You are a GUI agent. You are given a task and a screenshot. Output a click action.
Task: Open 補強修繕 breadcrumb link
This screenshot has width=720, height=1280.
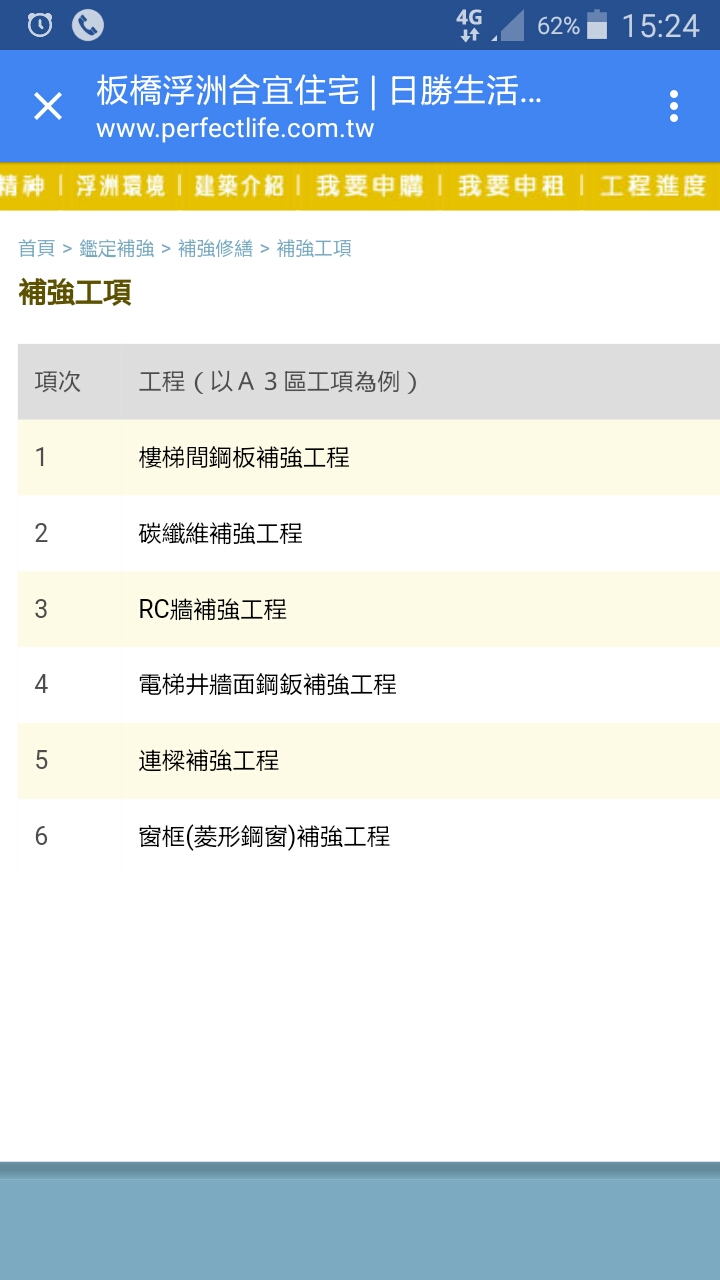click(215, 249)
